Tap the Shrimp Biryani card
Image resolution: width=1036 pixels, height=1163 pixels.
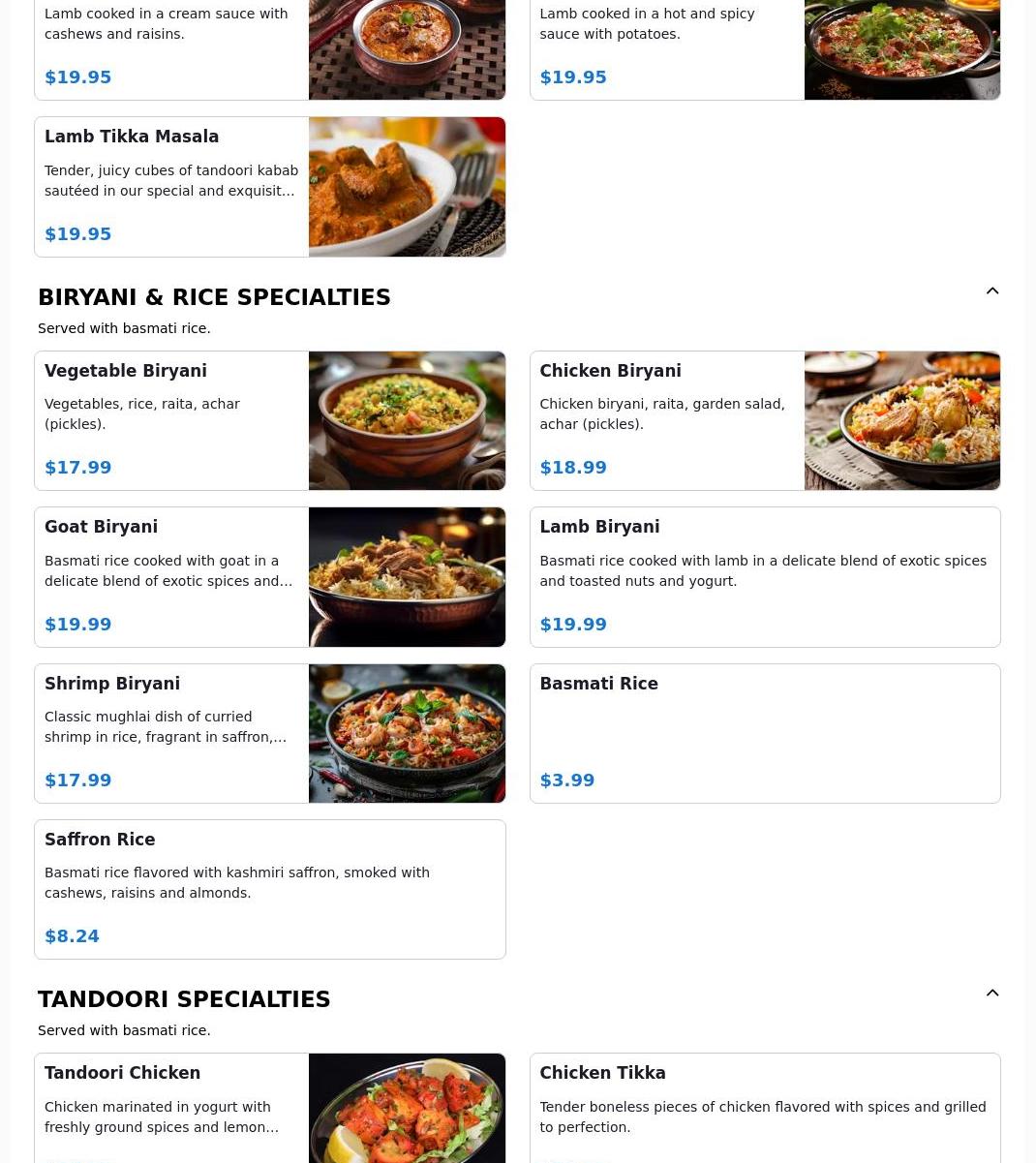click(269, 733)
